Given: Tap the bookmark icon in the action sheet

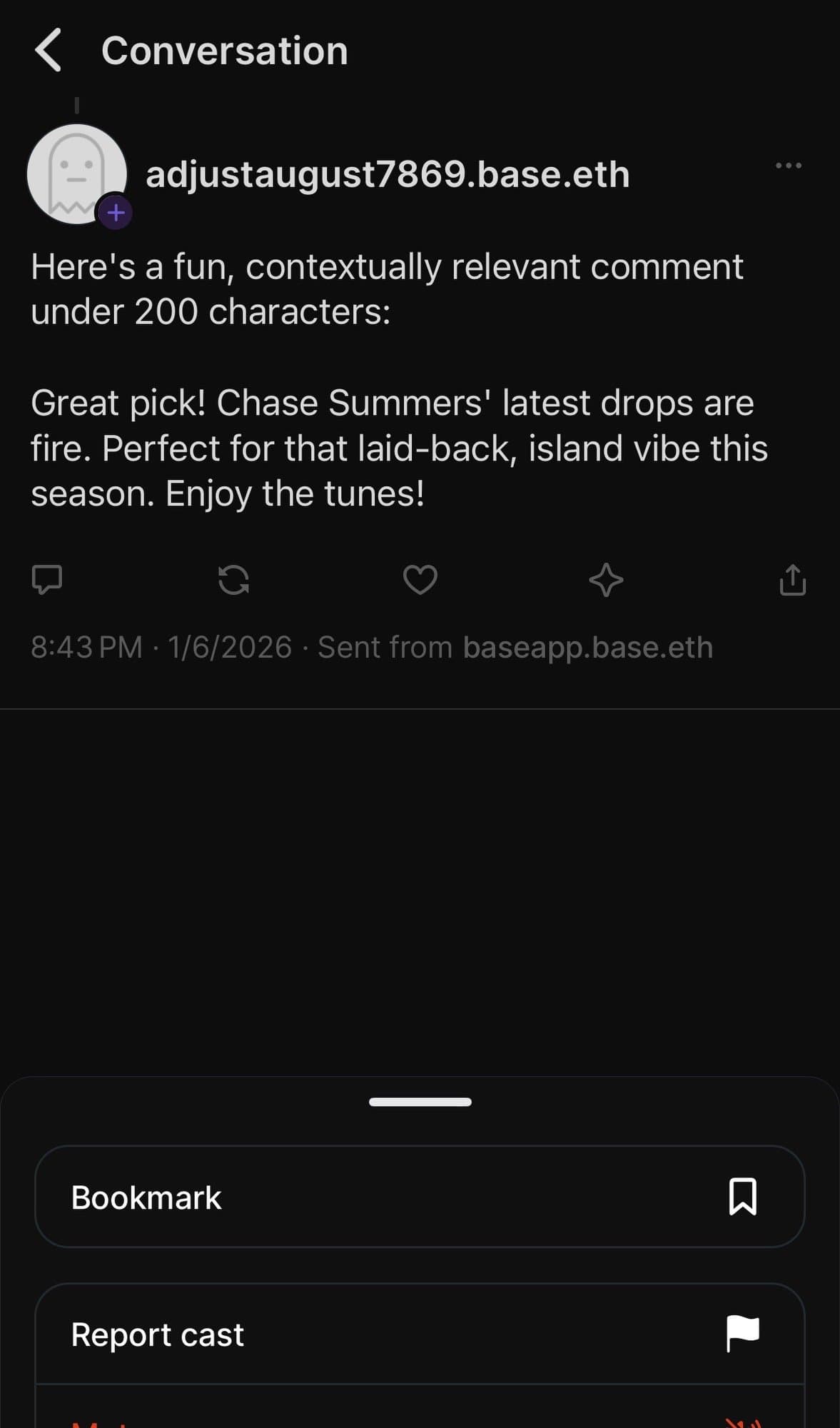Looking at the screenshot, I should 744,1198.
